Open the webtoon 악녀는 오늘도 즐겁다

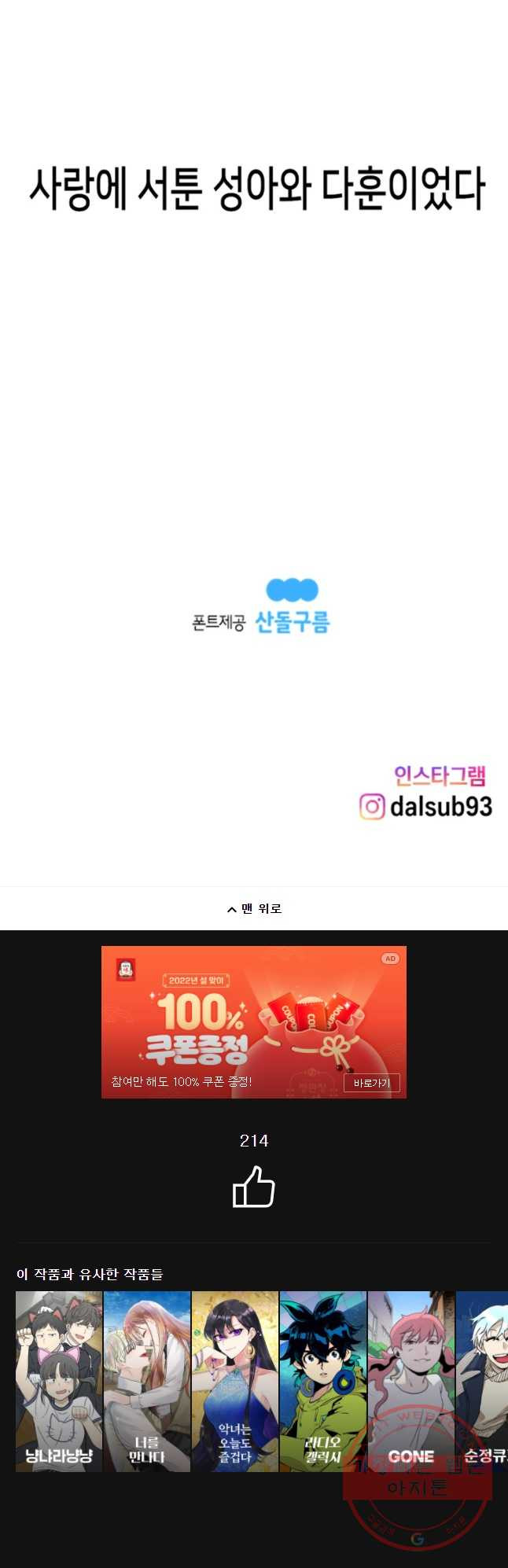tap(235, 1380)
